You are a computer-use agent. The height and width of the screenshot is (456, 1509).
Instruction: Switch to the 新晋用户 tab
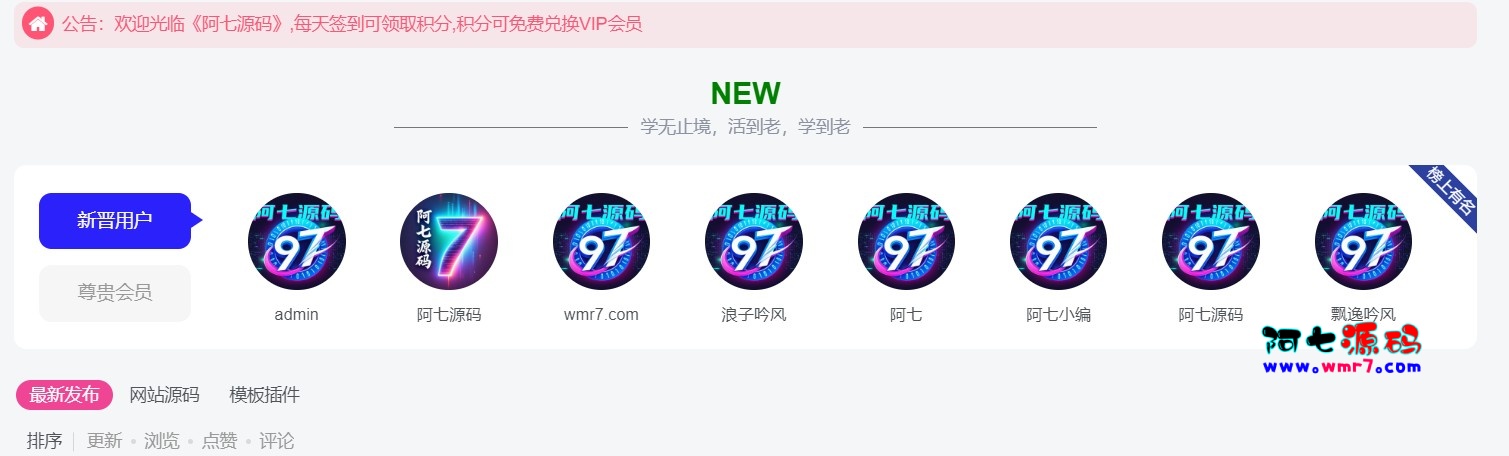pos(115,220)
